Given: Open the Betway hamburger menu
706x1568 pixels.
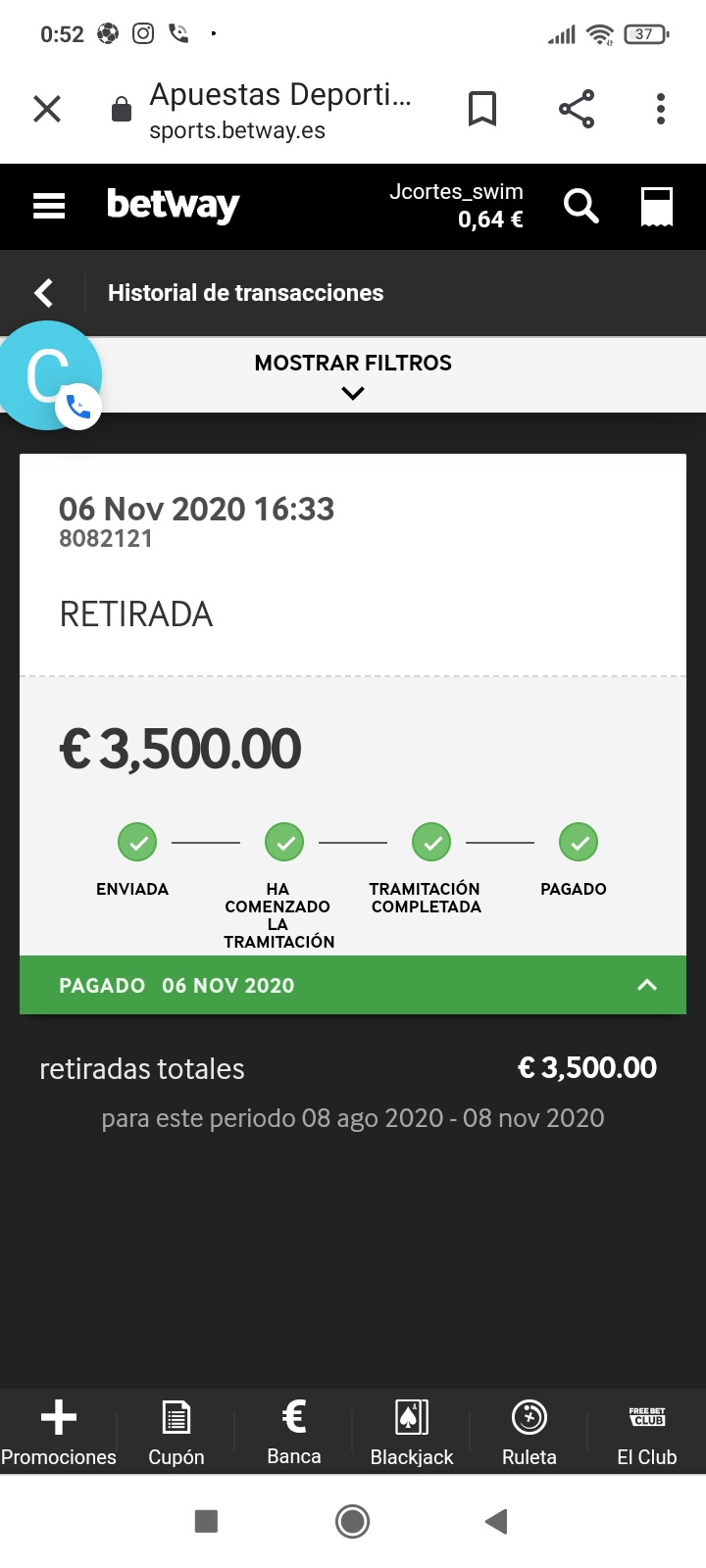Looking at the screenshot, I should pos(49,206).
